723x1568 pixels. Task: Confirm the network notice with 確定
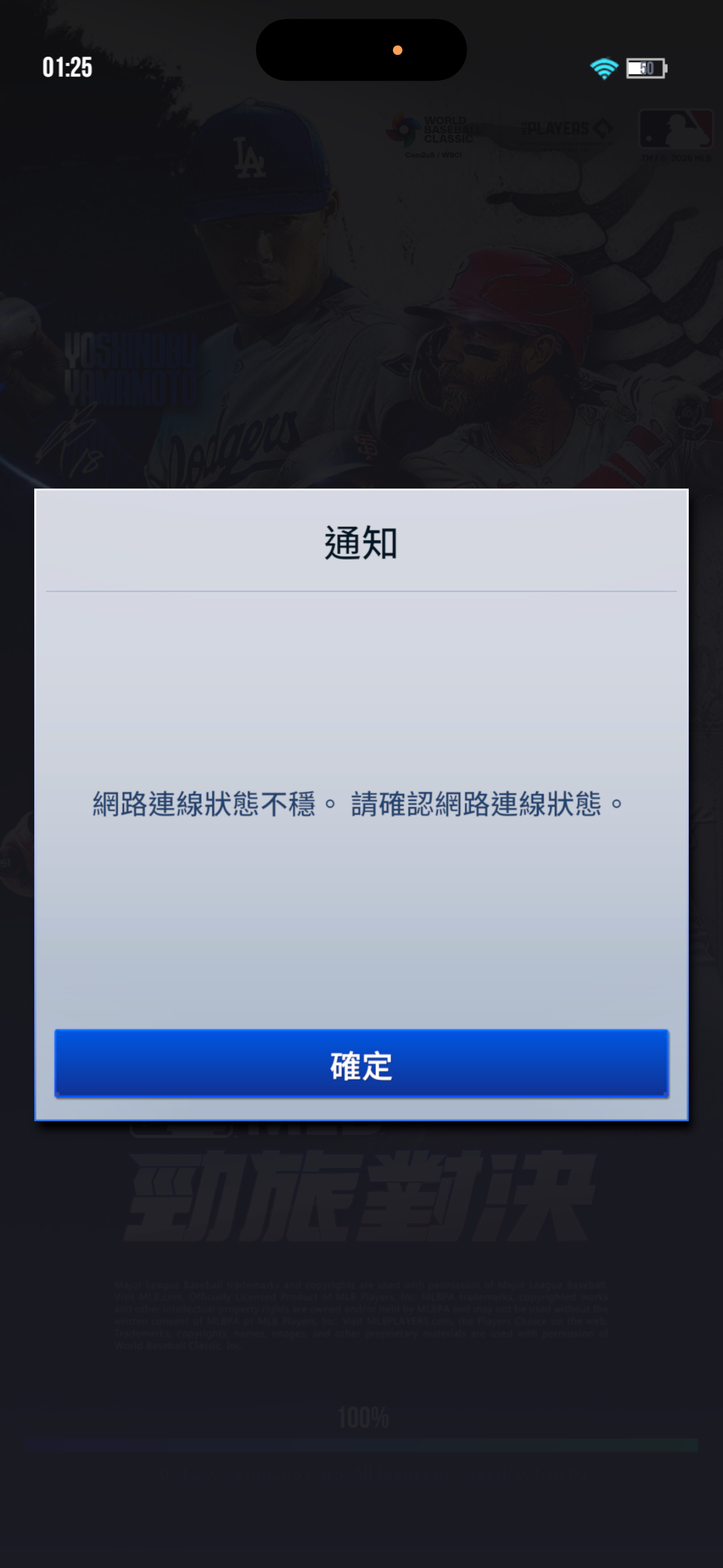[x=361, y=1063]
